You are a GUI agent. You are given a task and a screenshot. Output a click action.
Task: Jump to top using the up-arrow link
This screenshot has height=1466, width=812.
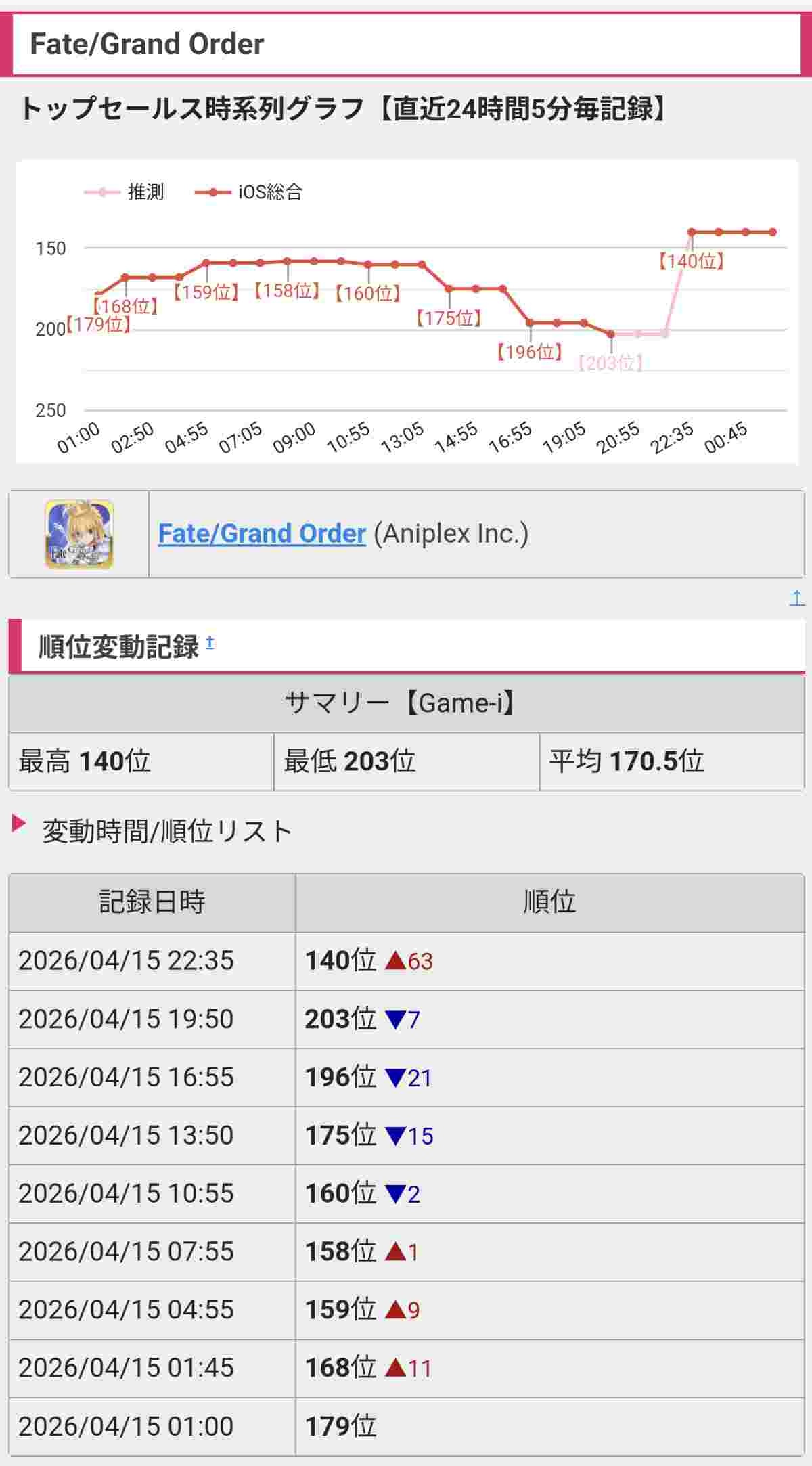(796, 598)
